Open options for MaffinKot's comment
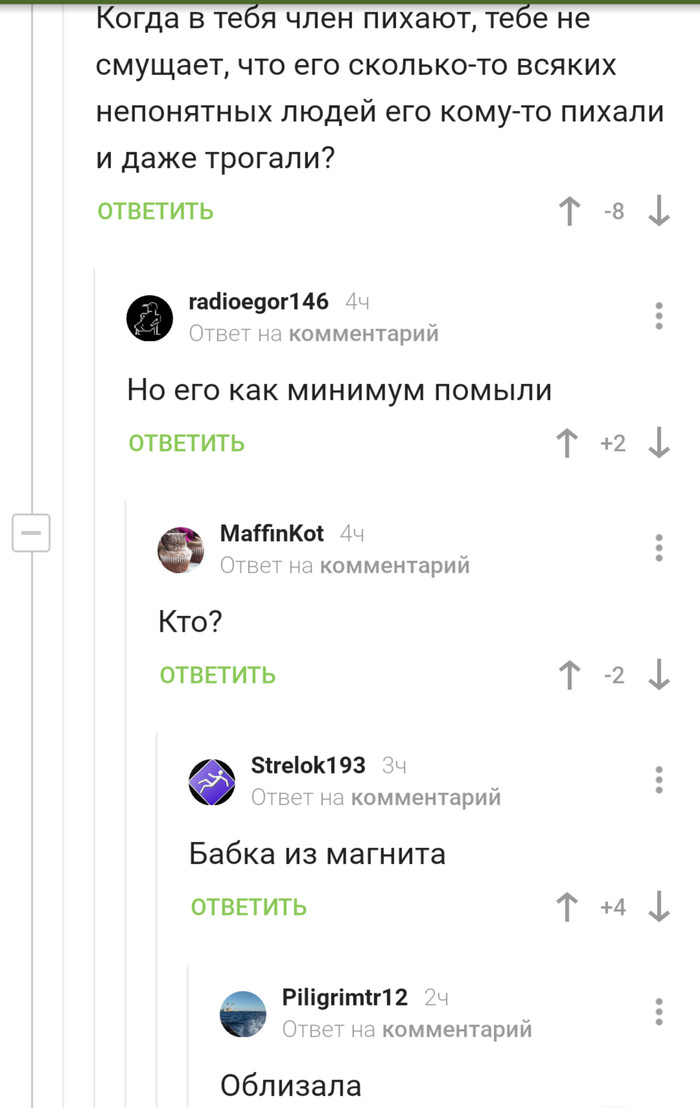Screen dimensions: 700x1108 (x=659, y=548)
